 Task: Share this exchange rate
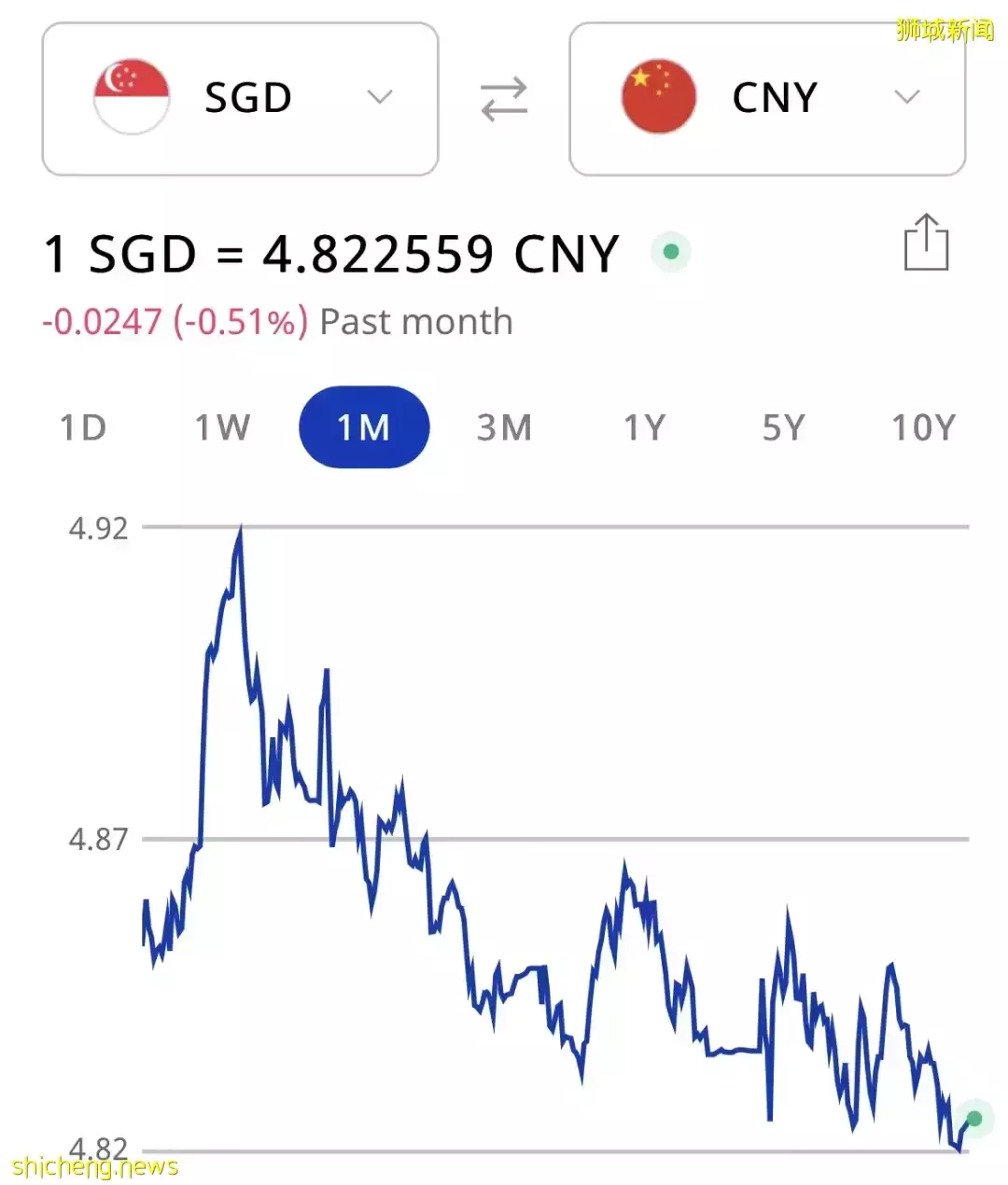(926, 244)
